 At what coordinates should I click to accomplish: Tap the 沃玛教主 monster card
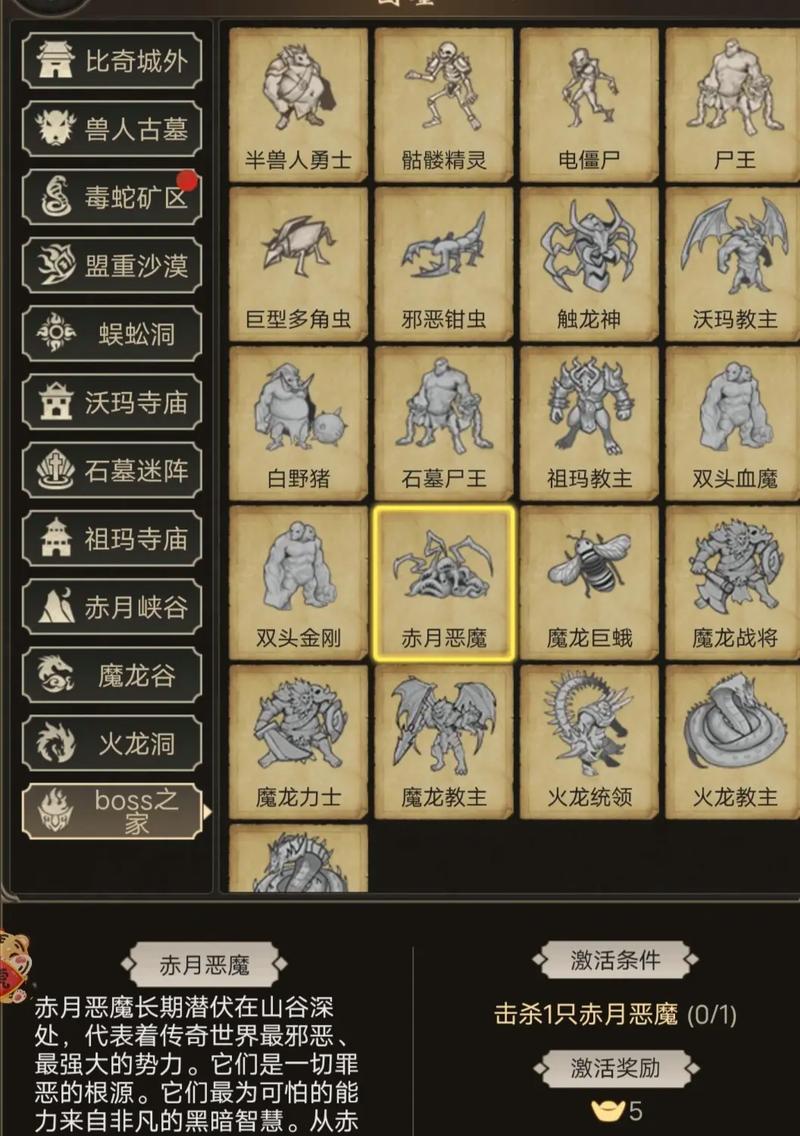[x=734, y=264]
